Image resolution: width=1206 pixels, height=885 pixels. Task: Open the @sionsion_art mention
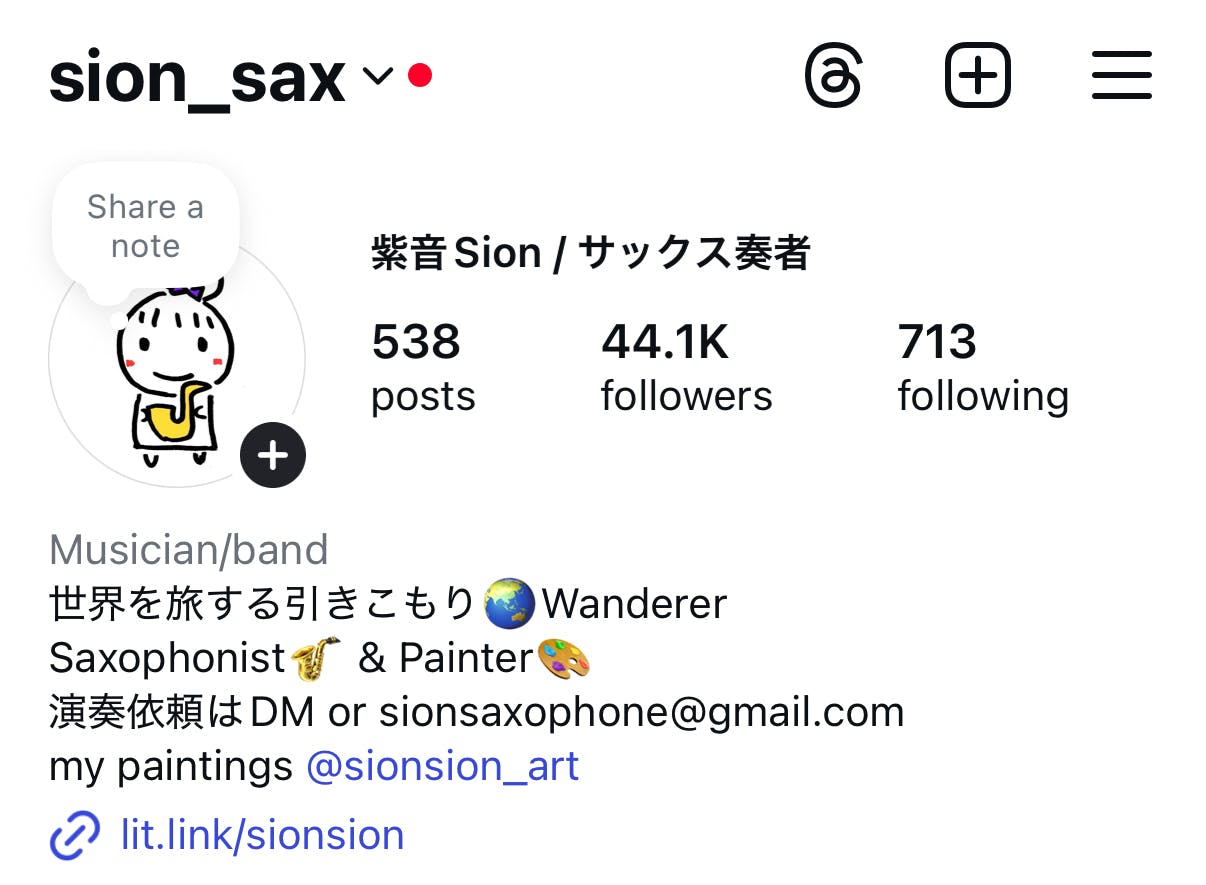point(442,767)
